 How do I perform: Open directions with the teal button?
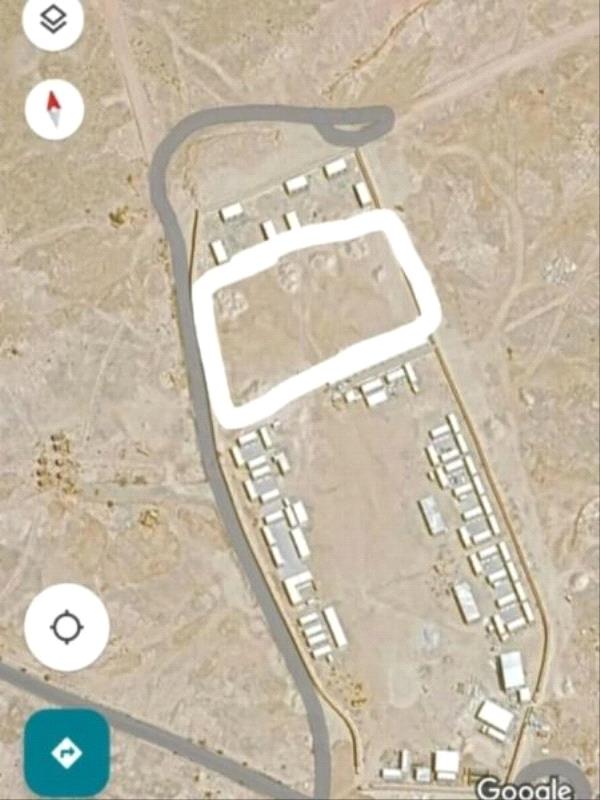click(x=68, y=752)
